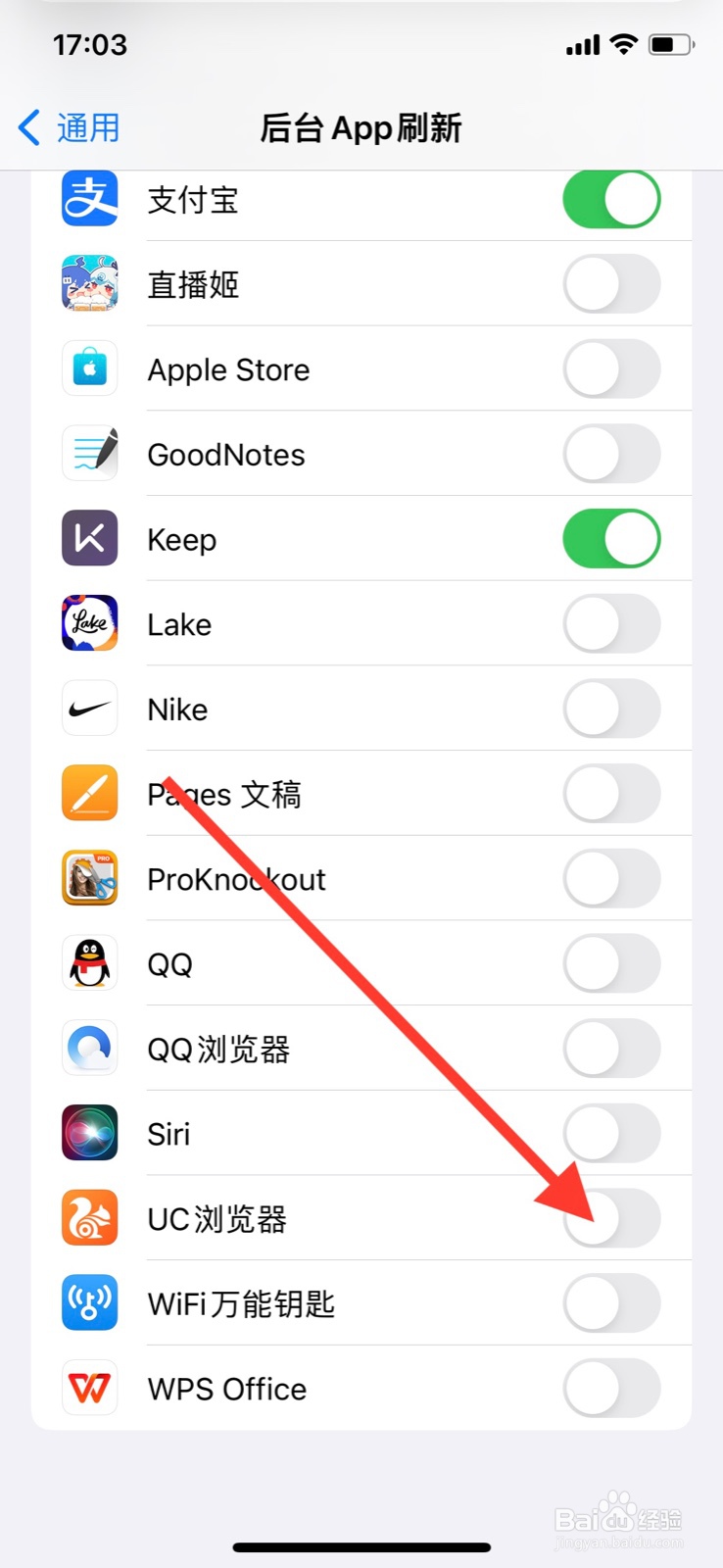Tap the ProKnockout app icon
723x1568 pixels.
pos(89,878)
